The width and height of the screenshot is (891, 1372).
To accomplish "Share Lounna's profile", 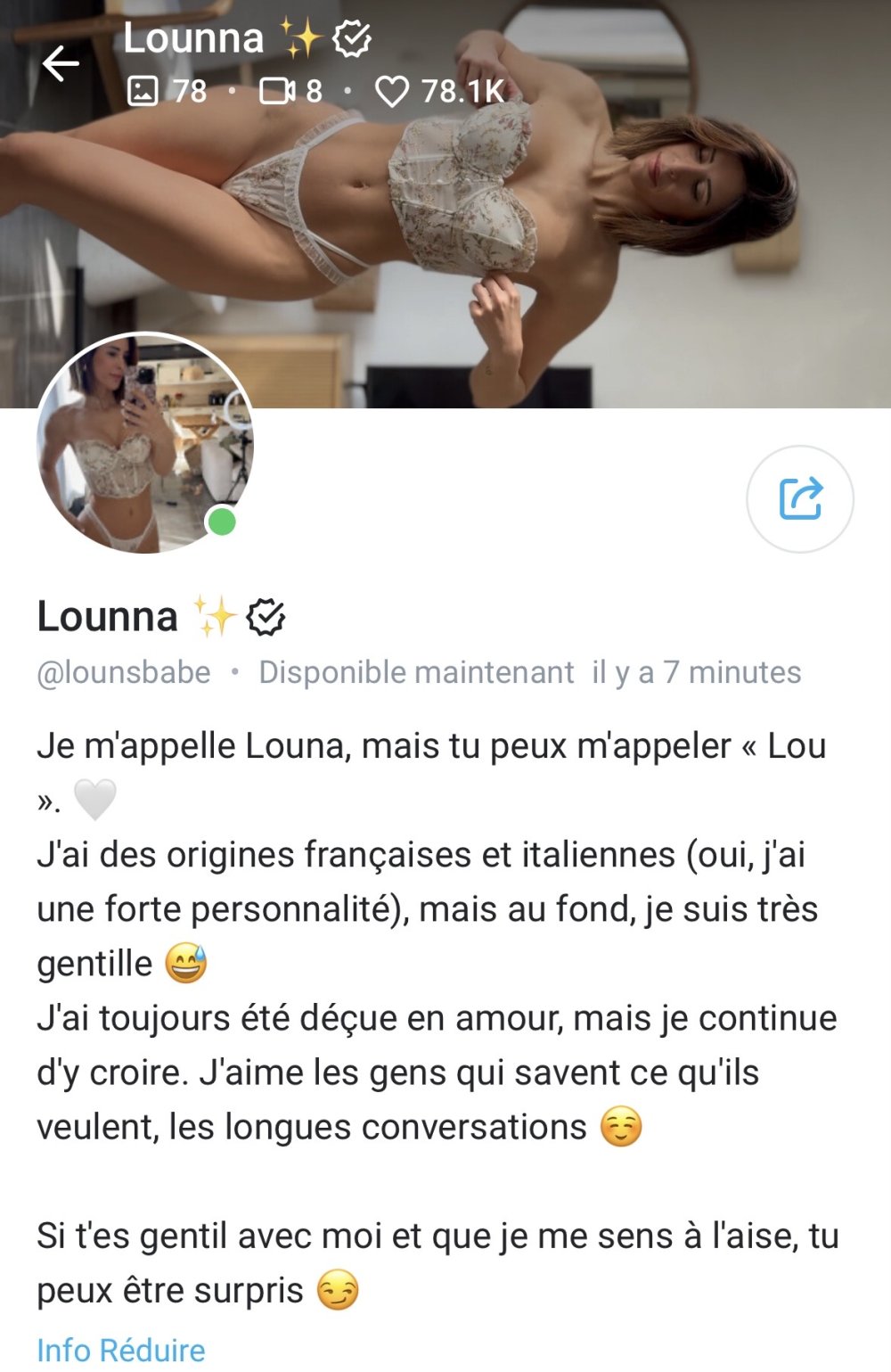I will pos(799,498).
